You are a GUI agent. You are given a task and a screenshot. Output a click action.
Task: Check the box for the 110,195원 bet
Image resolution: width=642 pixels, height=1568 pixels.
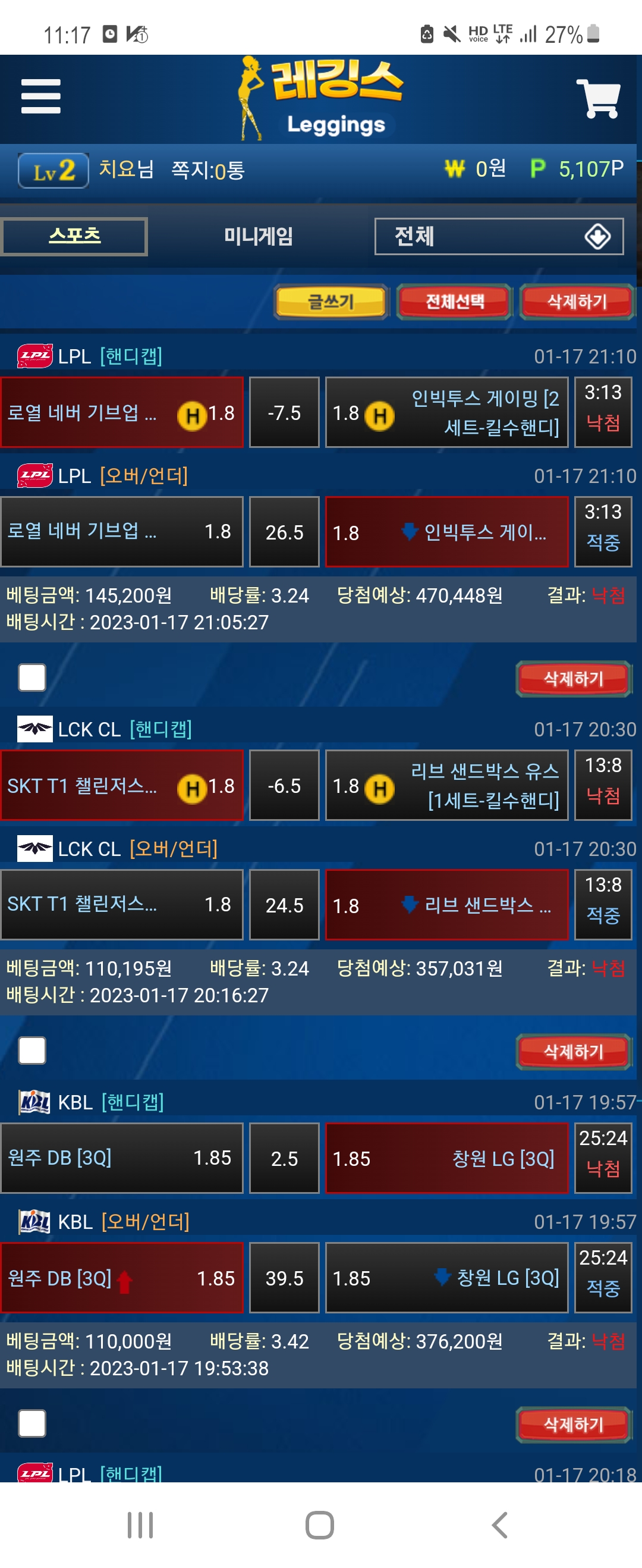point(32,1050)
